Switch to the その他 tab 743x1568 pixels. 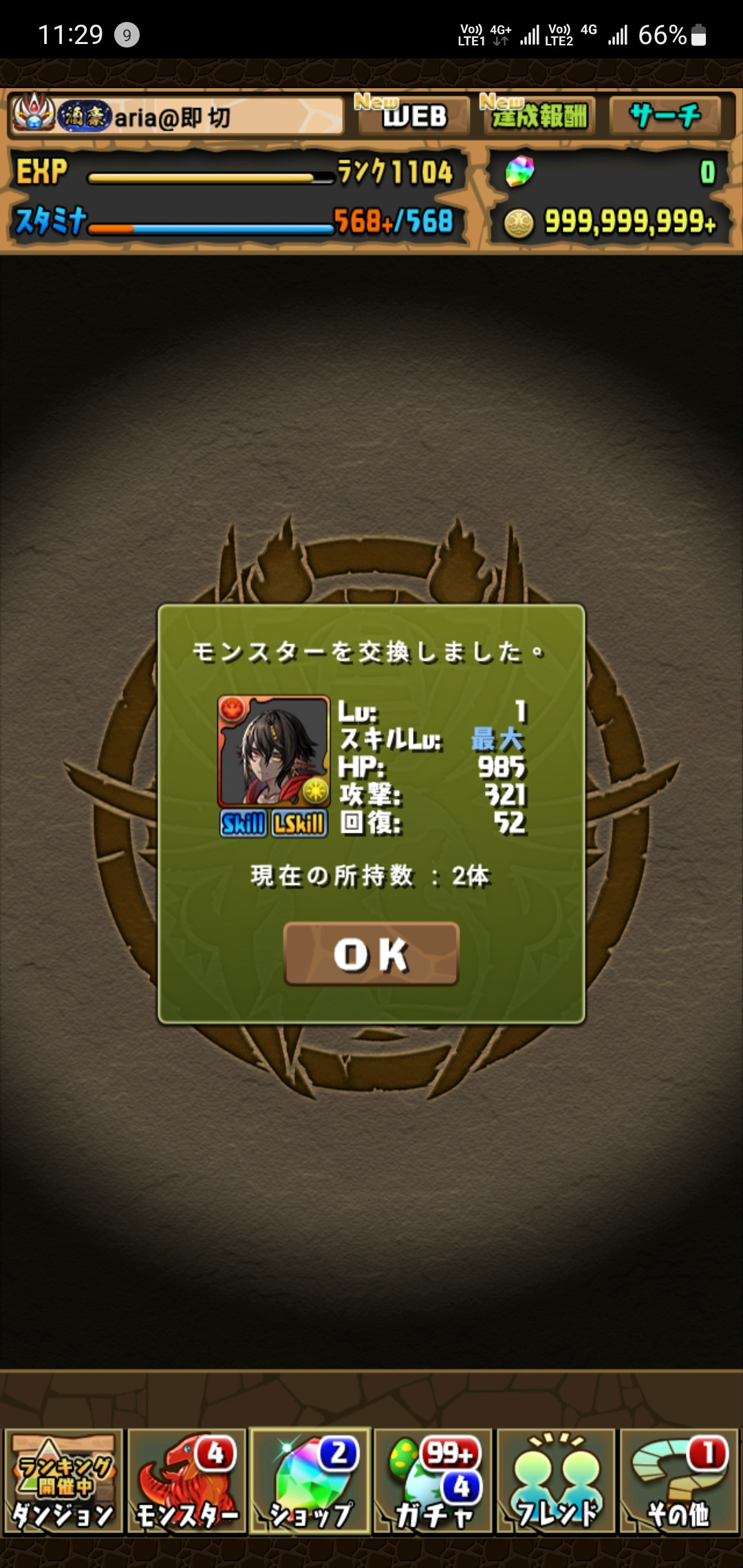[679, 1481]
